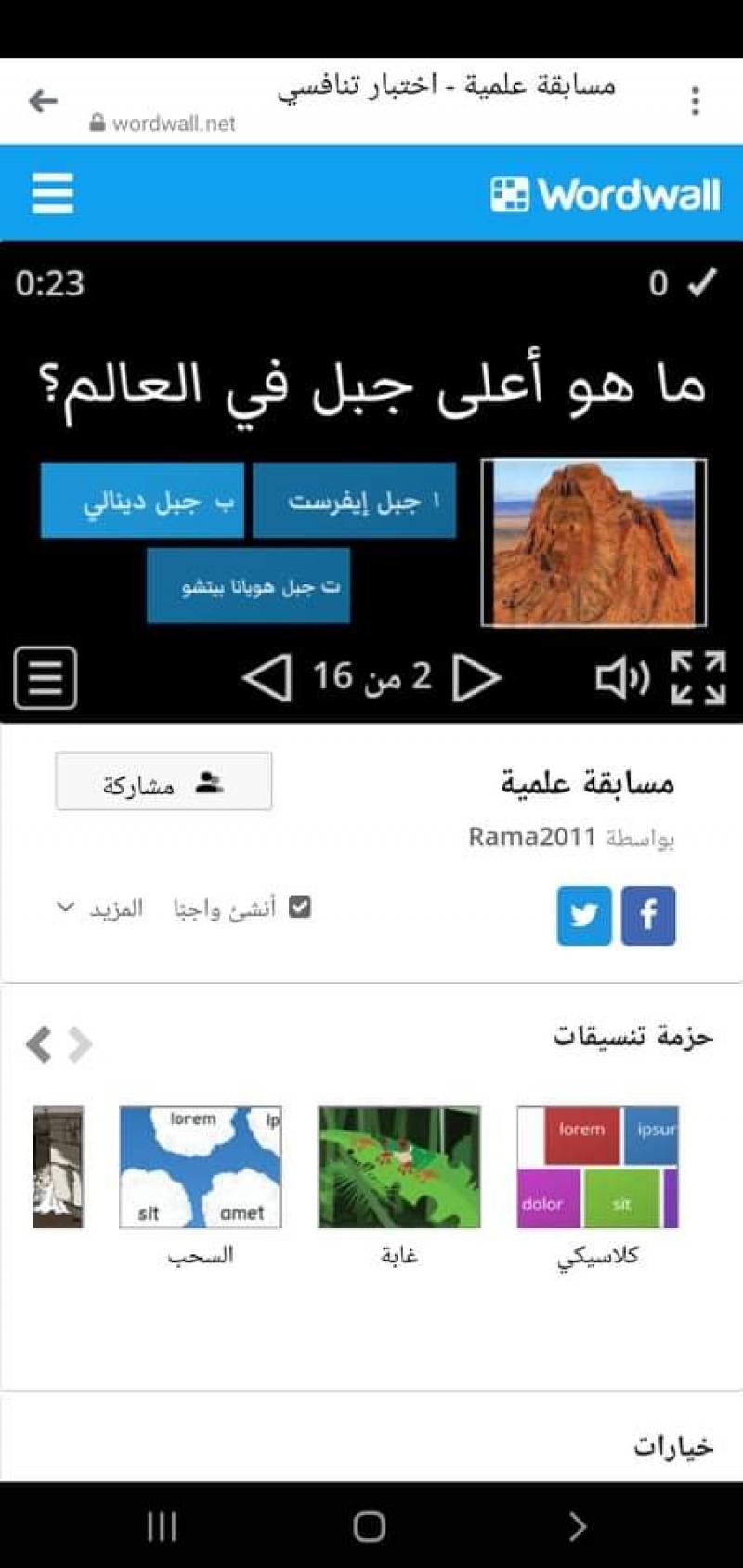Viewport: 743px width, 1568px height.
Task: Tap the system home button
Action: [370, 1526]
